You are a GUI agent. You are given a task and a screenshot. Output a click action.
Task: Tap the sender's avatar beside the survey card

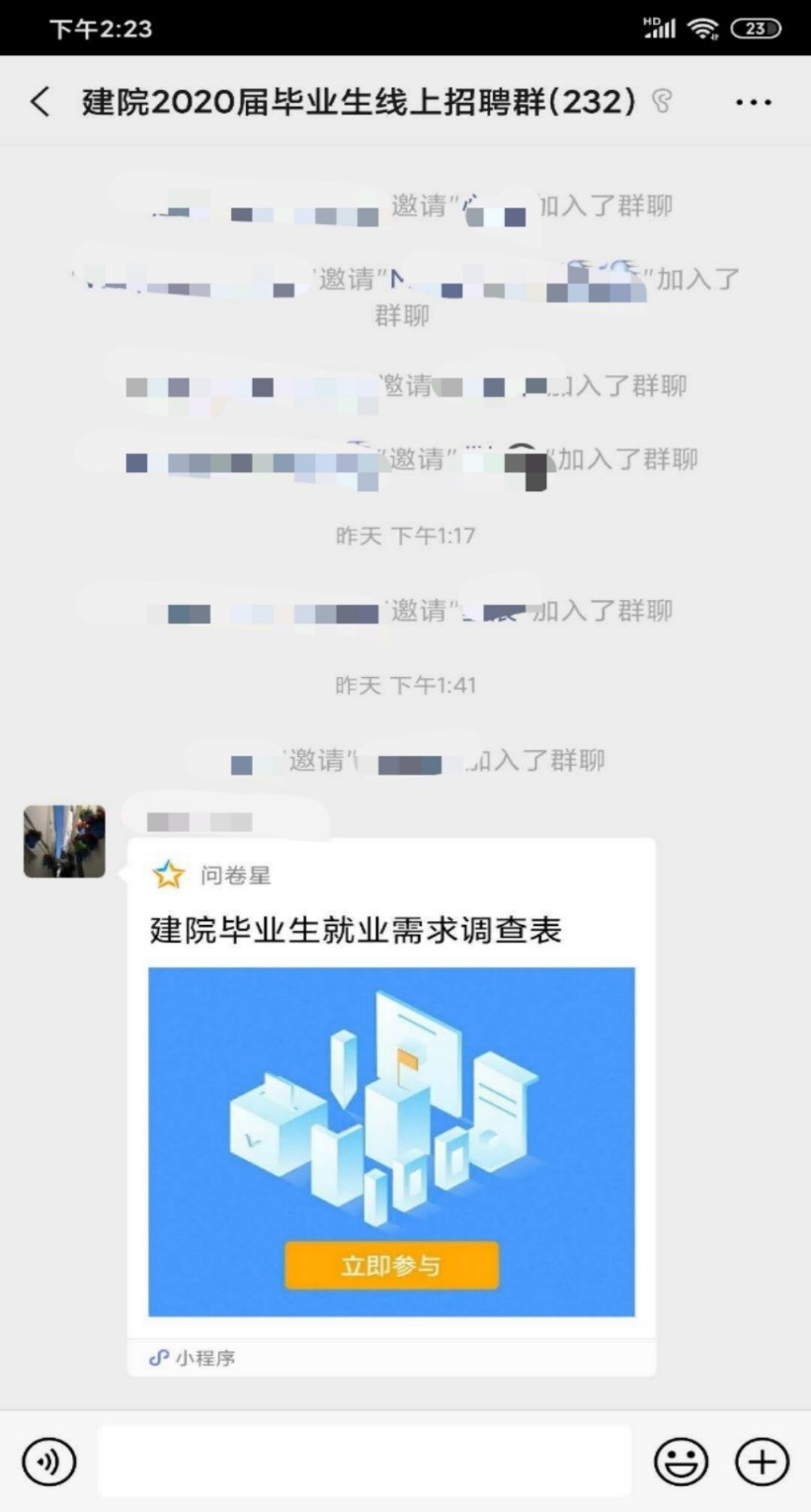tap(64, 841)
